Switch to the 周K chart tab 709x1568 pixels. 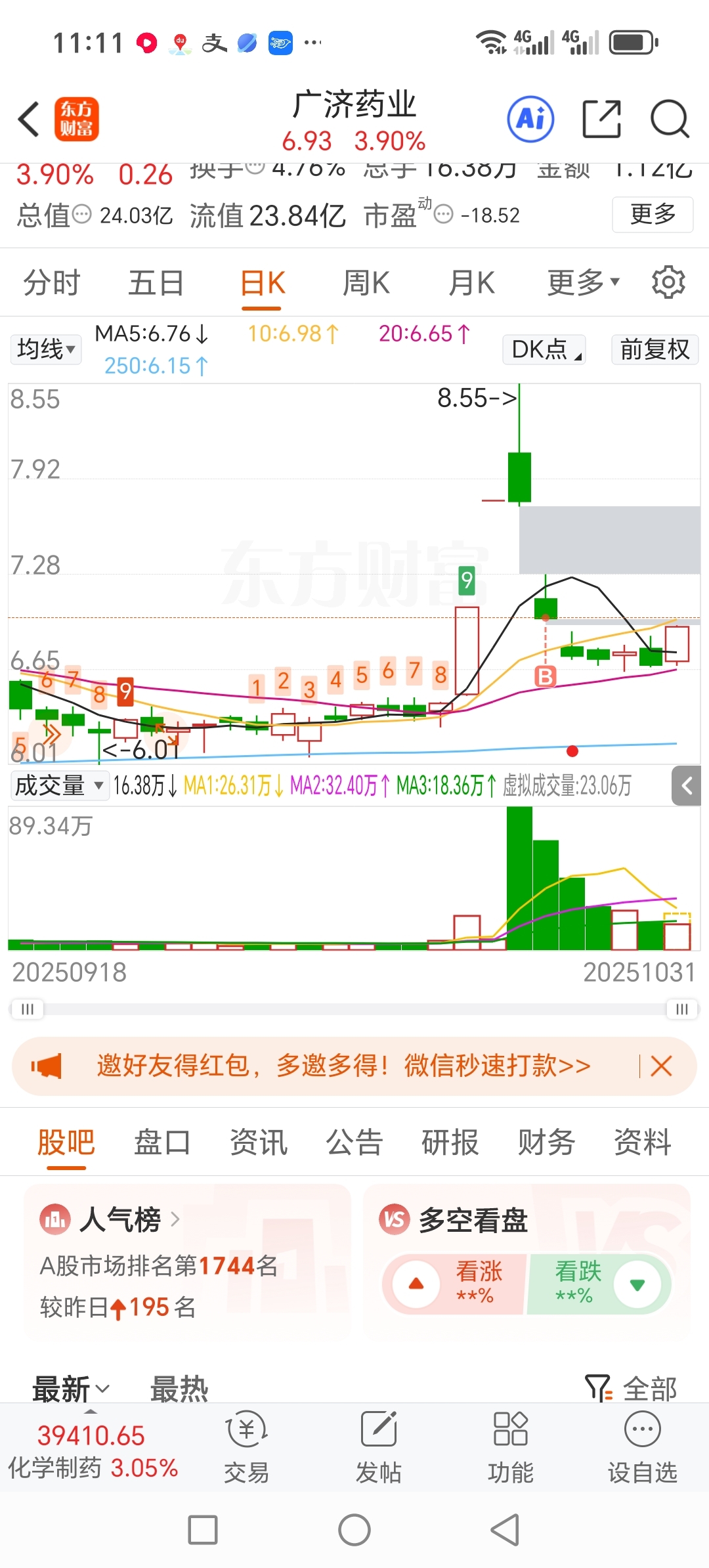click(x=366, y=283)
